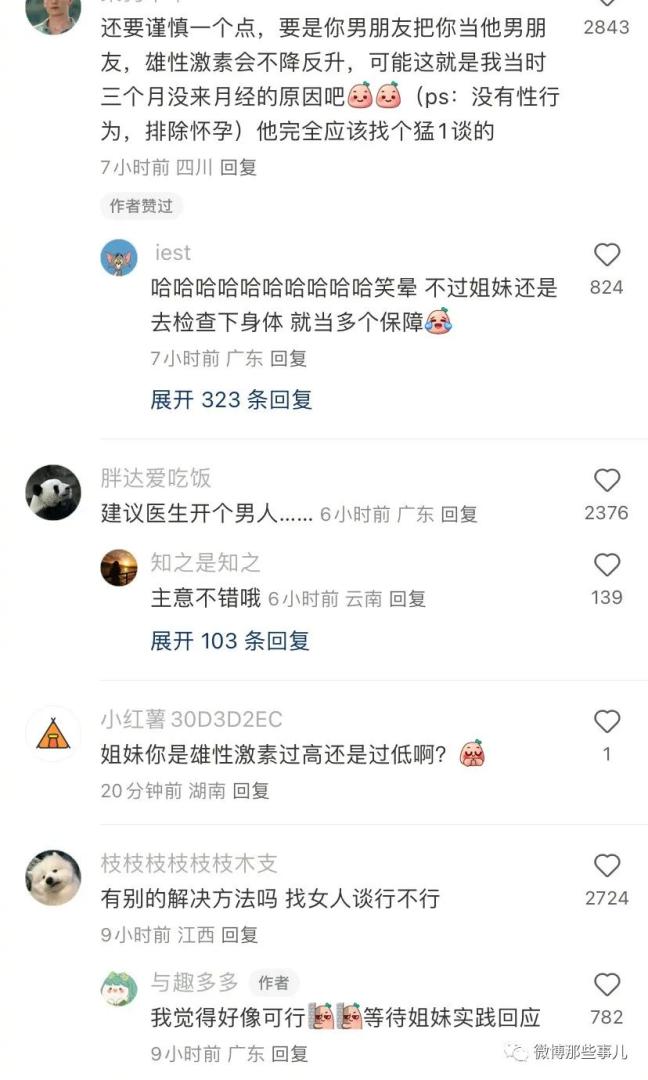Reply to iest's comment
Viewport: 648px width, 1080px height.
[x=289, y=358]
